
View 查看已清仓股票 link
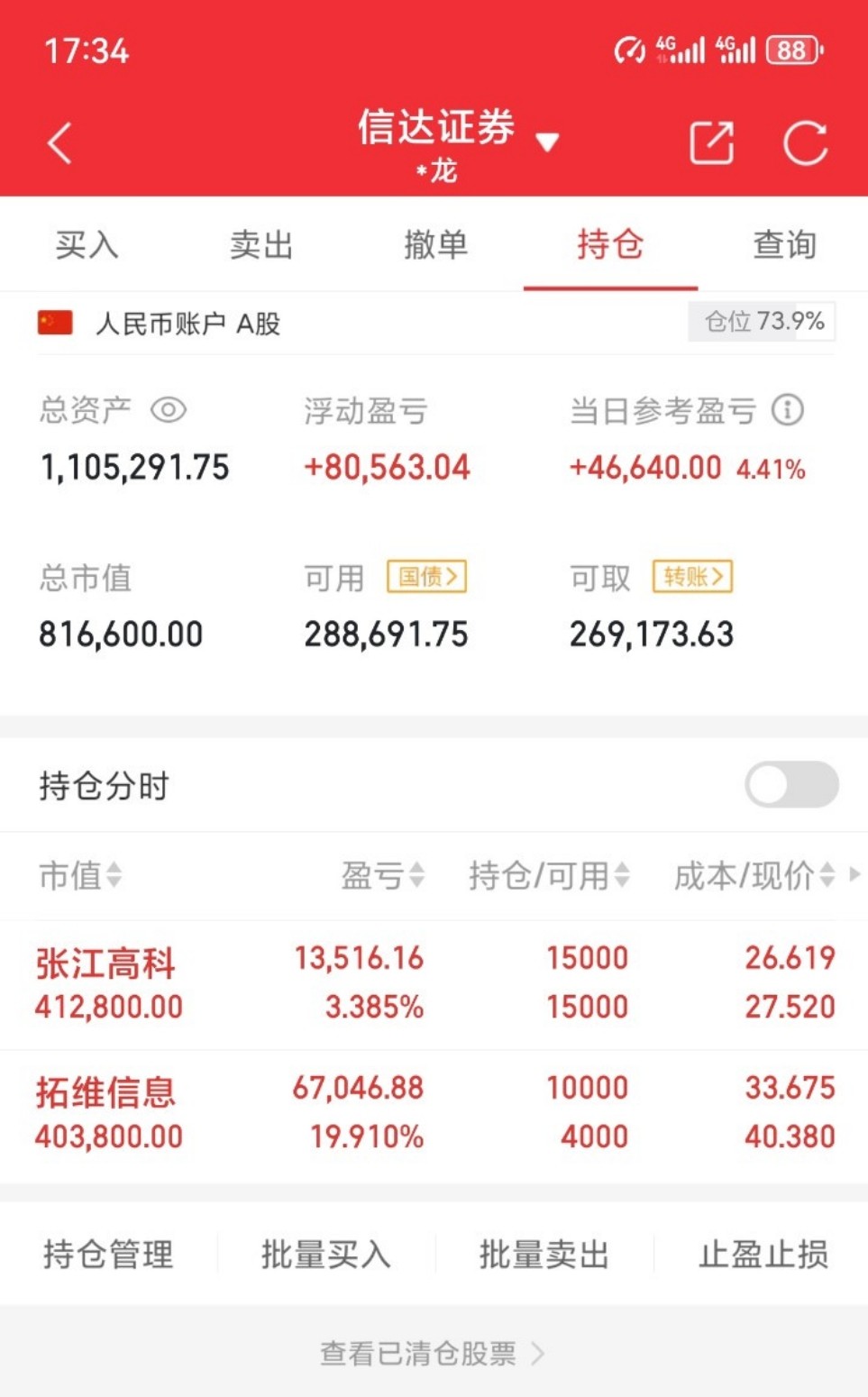tap(433, 1353)
